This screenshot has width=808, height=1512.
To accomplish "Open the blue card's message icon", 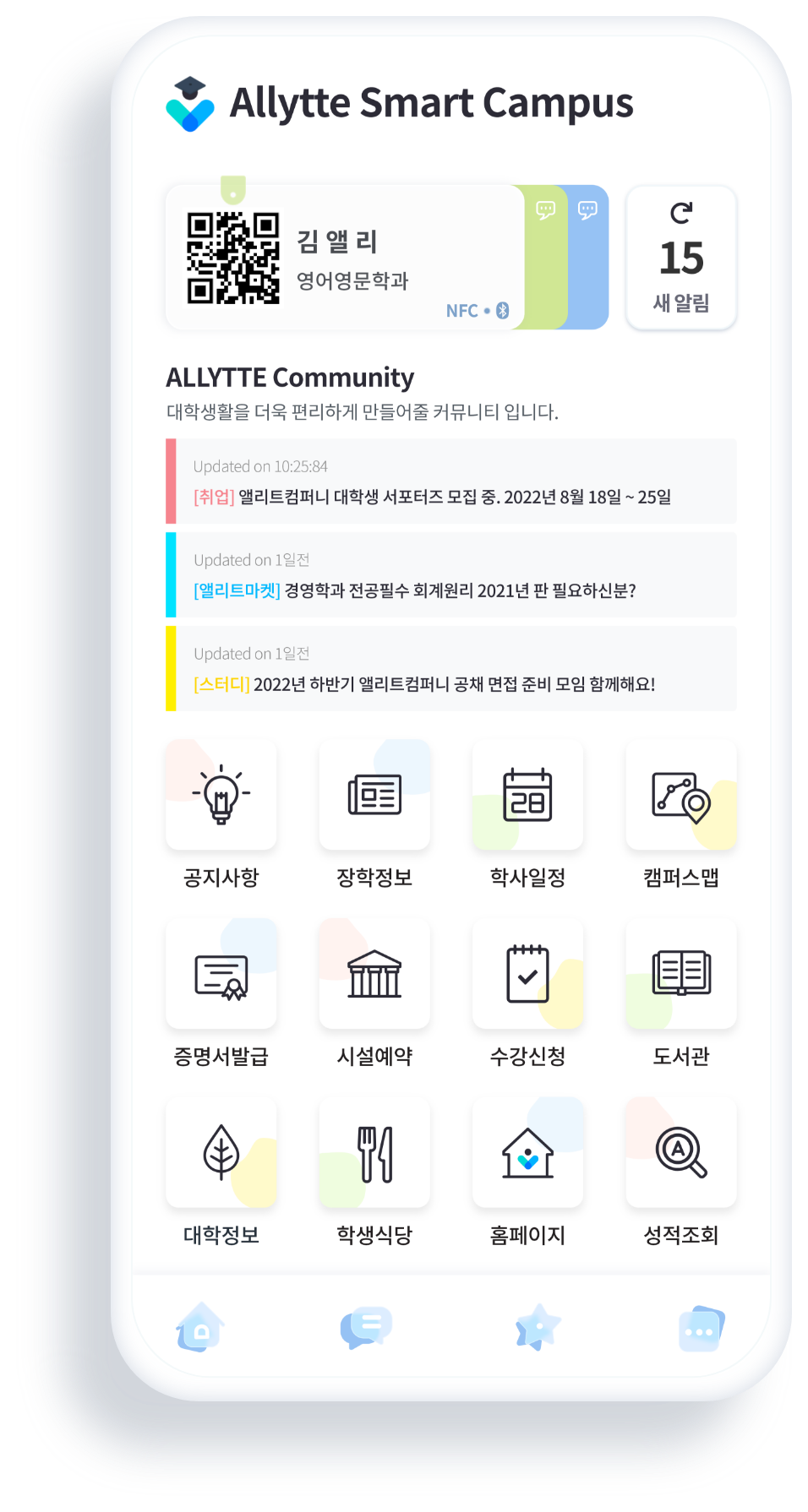I will 587,209.
